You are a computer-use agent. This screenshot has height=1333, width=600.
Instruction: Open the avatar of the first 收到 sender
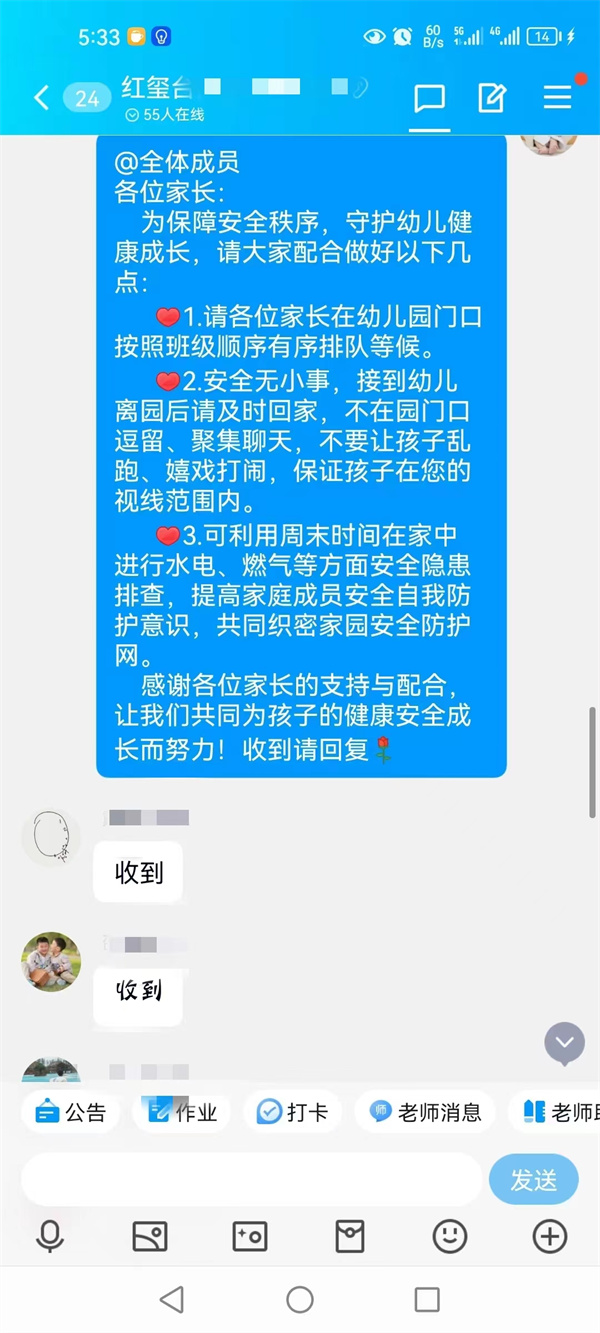pos(51,836)
